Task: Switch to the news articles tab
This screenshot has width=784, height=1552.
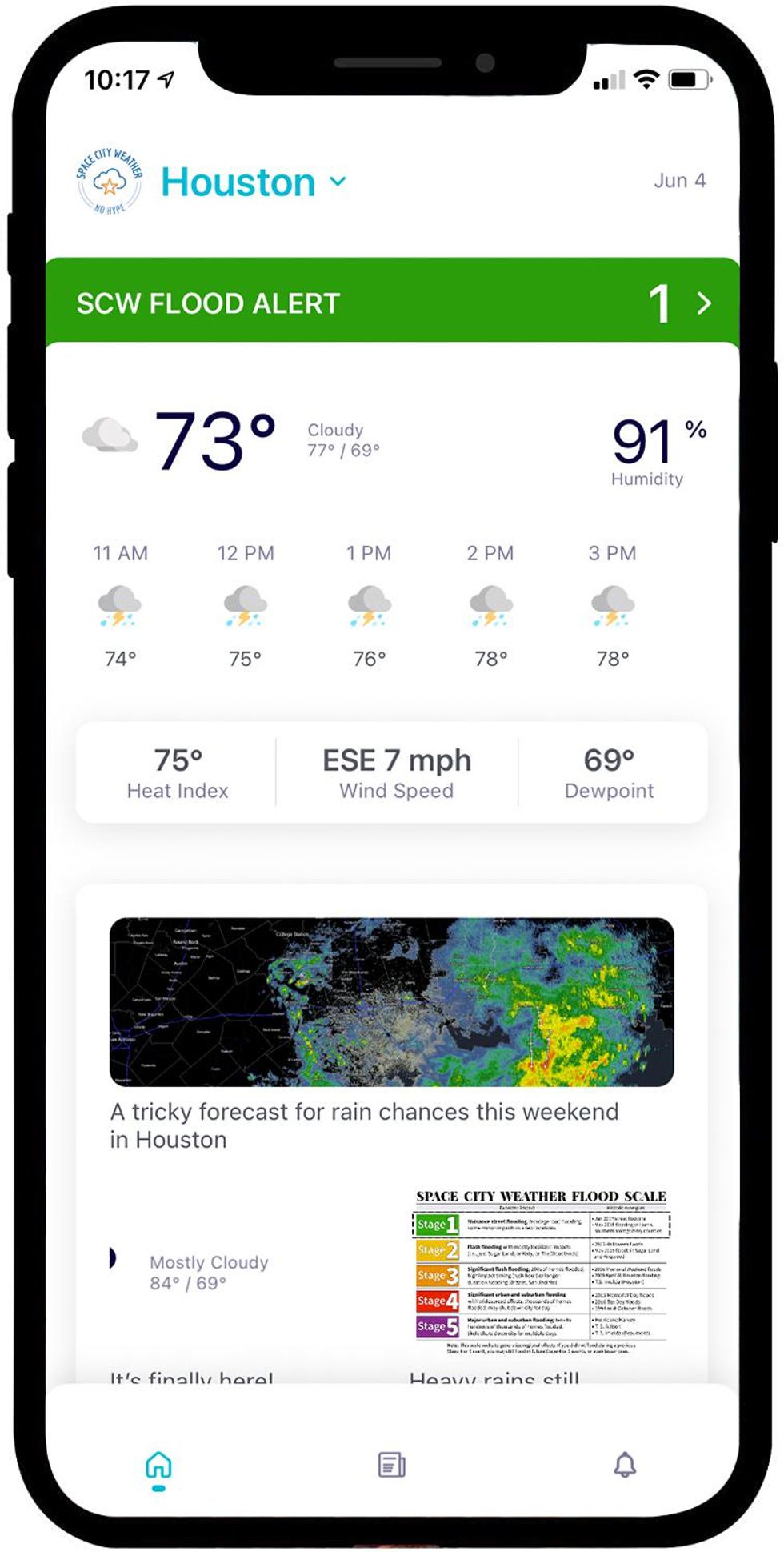Action: point(391,1465)
